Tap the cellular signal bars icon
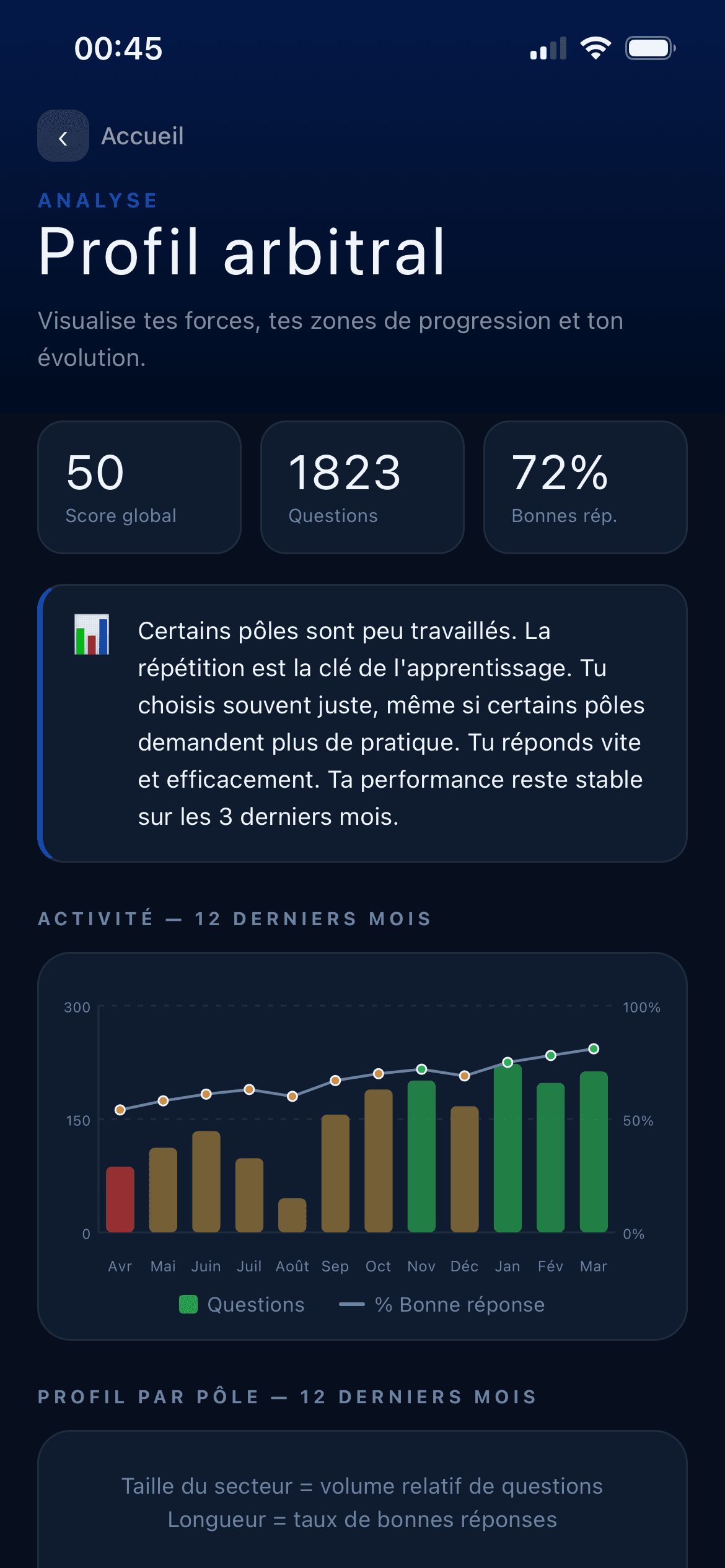 (548, 47)
